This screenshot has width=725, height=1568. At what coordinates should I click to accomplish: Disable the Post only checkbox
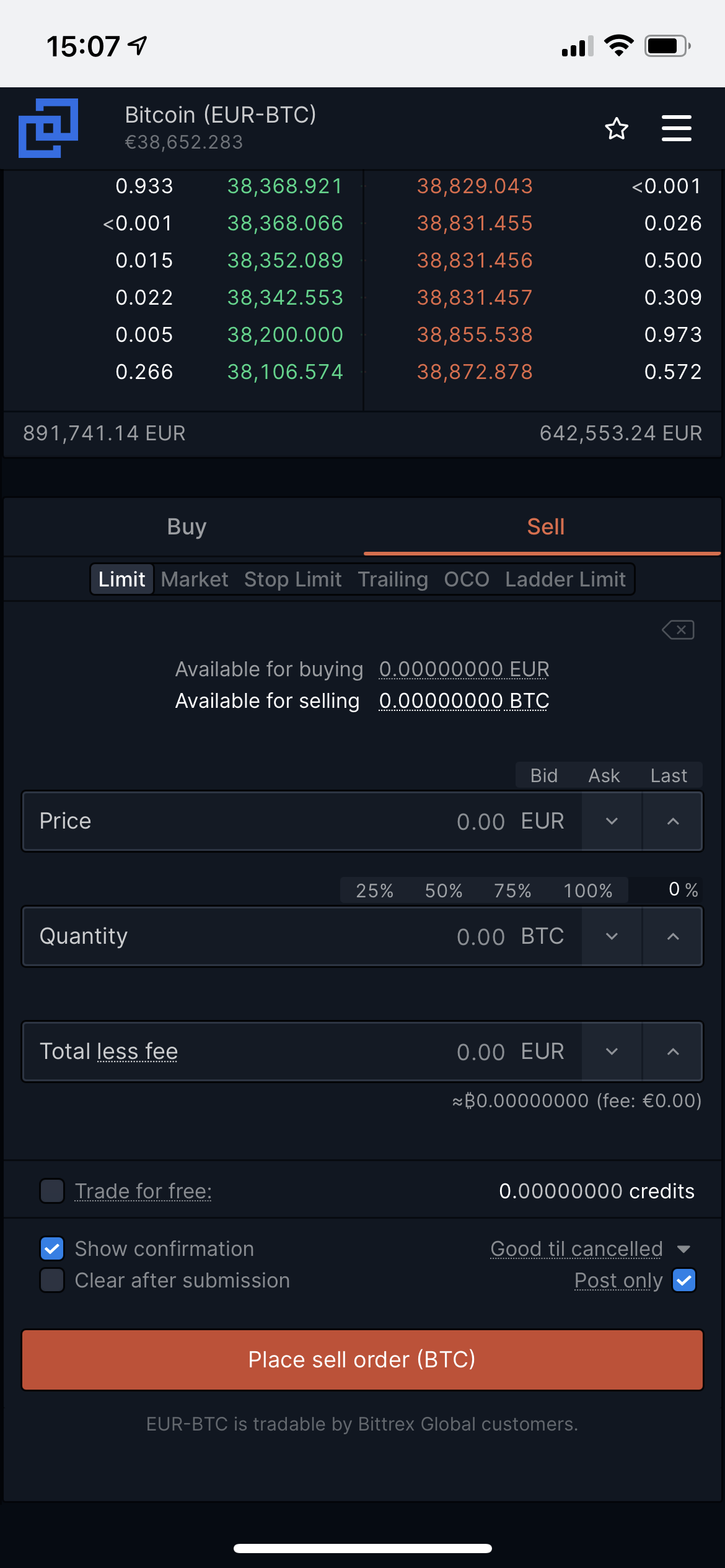tap(683, 1280)
